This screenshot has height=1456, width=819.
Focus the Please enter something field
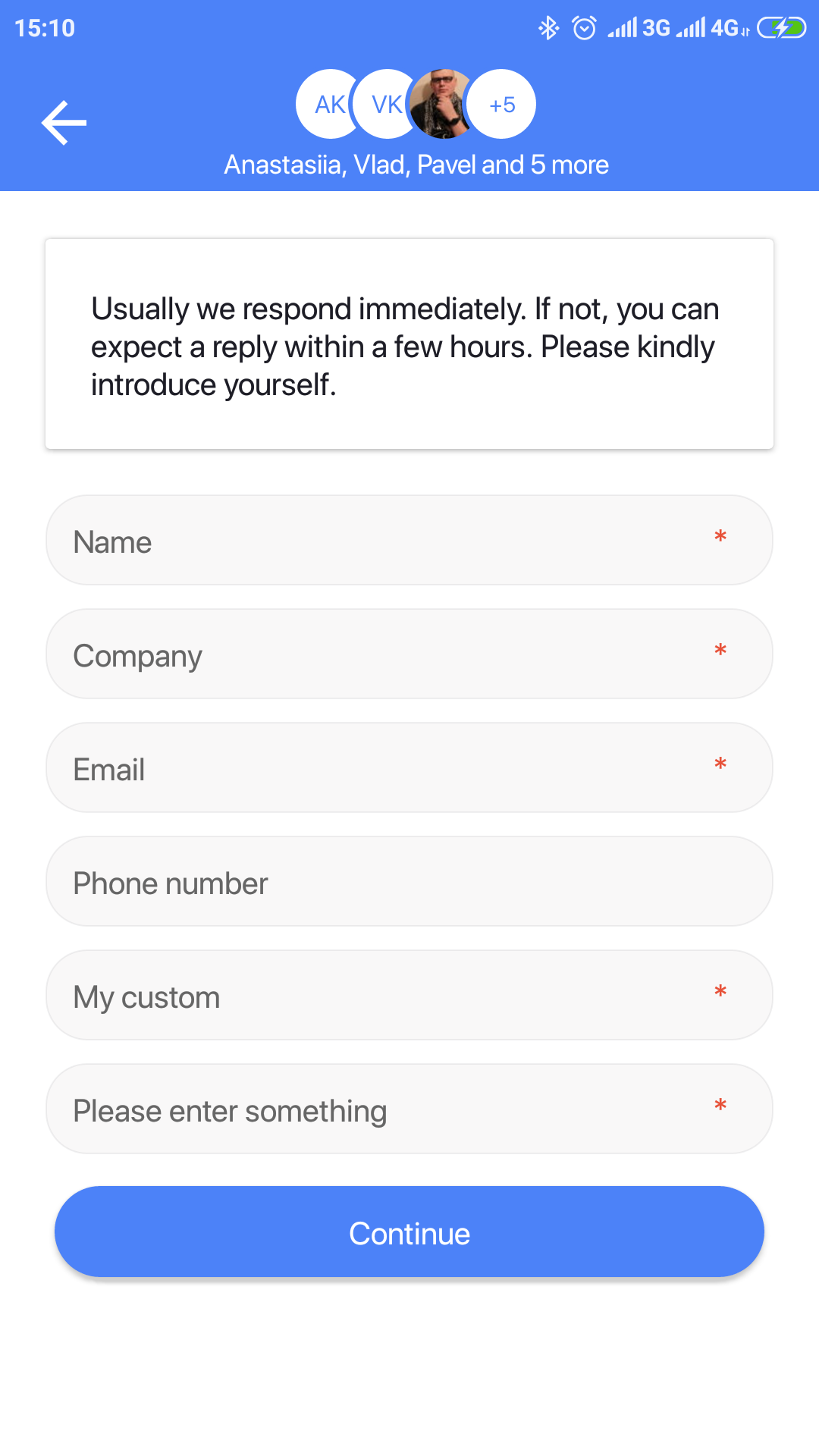click(x=409, y=1109)
